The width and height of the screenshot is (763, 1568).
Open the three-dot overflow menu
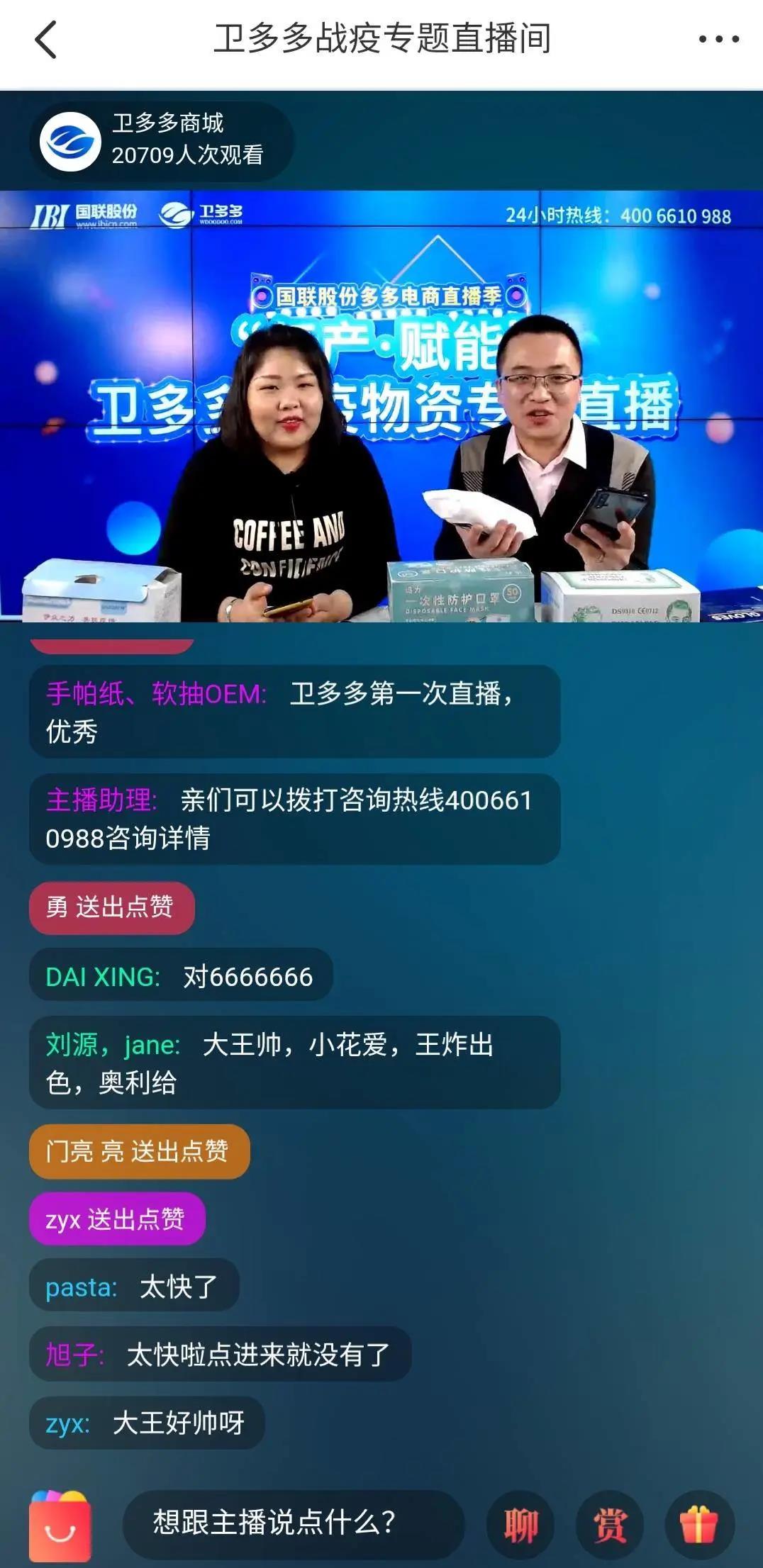click(718, 39)
